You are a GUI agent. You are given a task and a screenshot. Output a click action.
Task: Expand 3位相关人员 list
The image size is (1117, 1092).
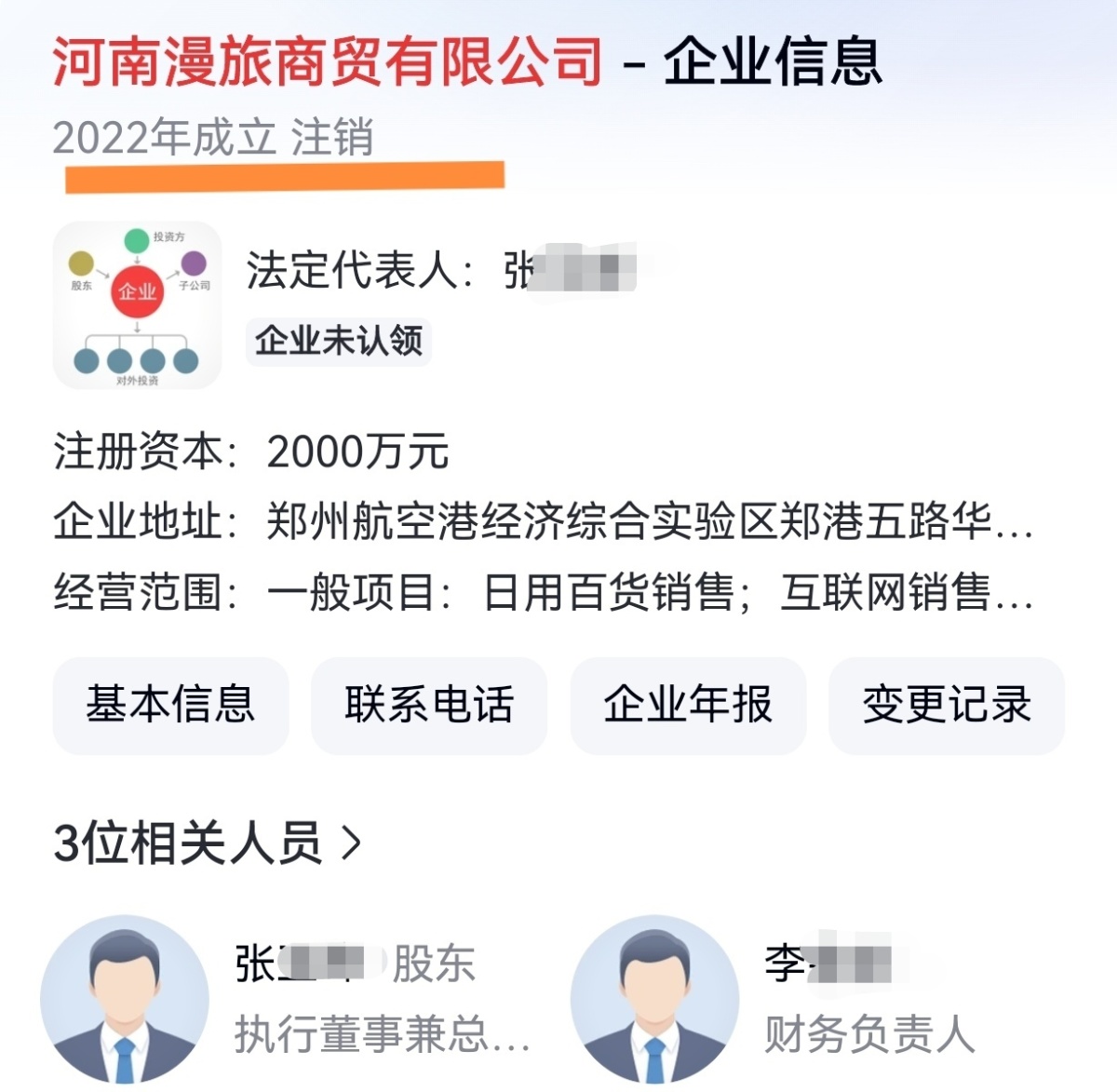pyautogui.click(x=208, y=843)
